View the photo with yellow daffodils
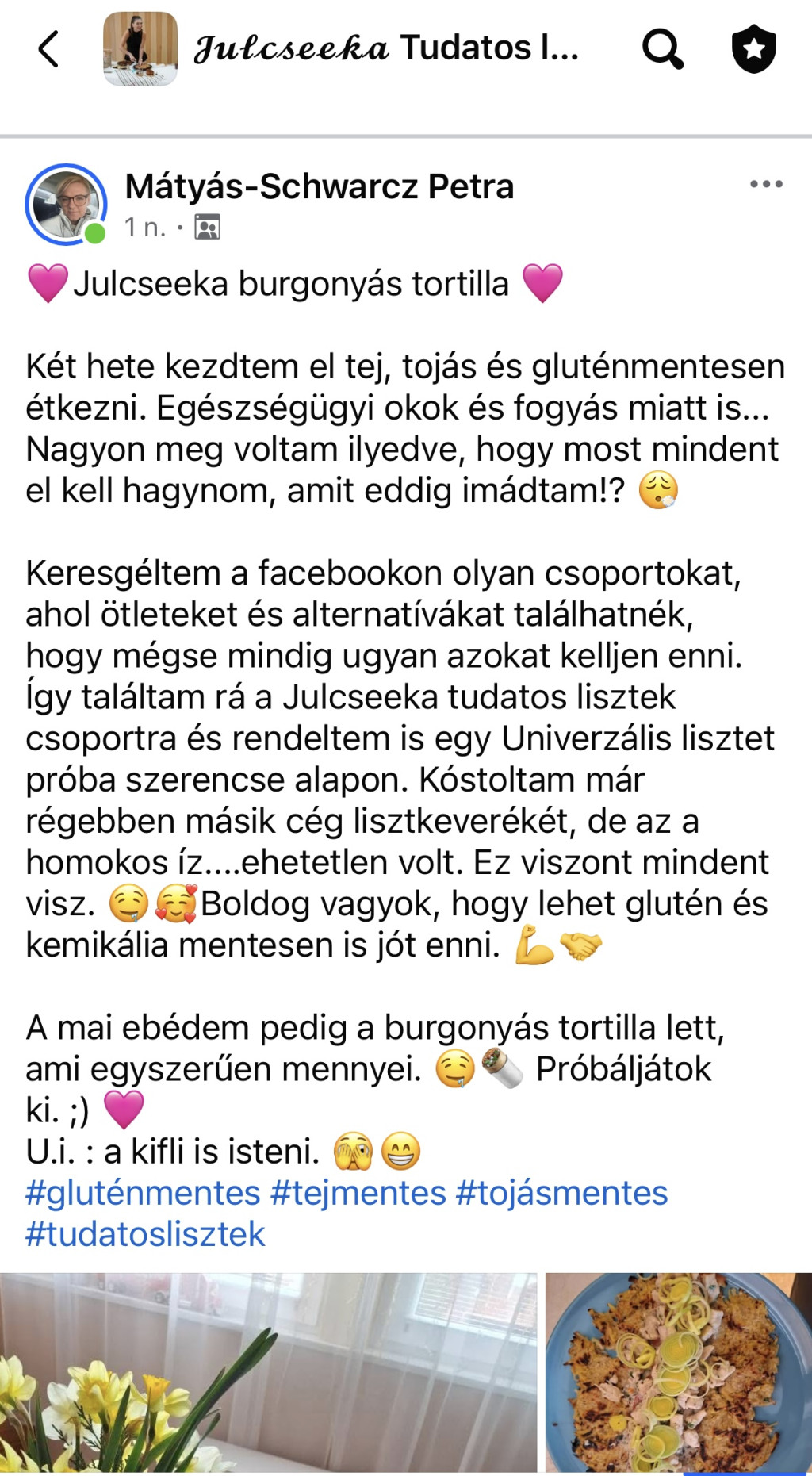Screen dimensions: 812x1476 click(x=268, y=1372)
